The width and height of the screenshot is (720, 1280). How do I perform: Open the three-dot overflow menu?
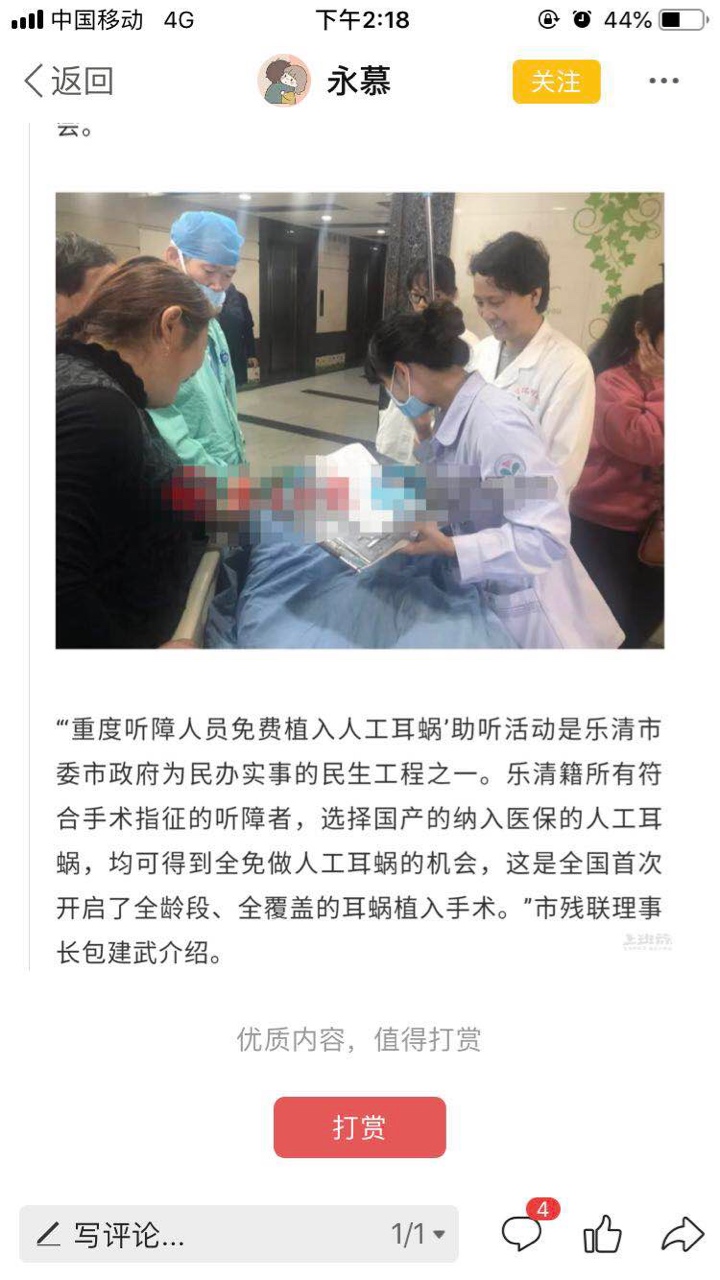tap(664, 81)
